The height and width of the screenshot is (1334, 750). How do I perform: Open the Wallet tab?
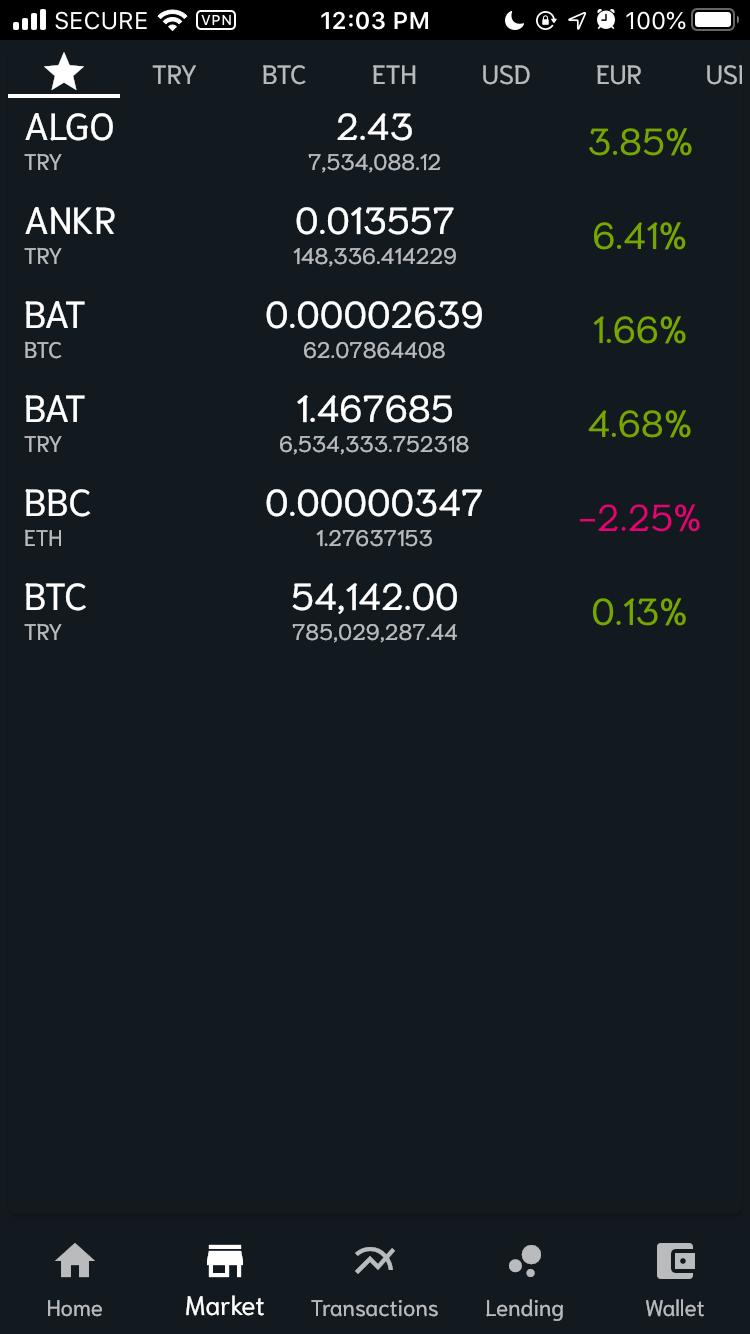tap(675, 1280)
